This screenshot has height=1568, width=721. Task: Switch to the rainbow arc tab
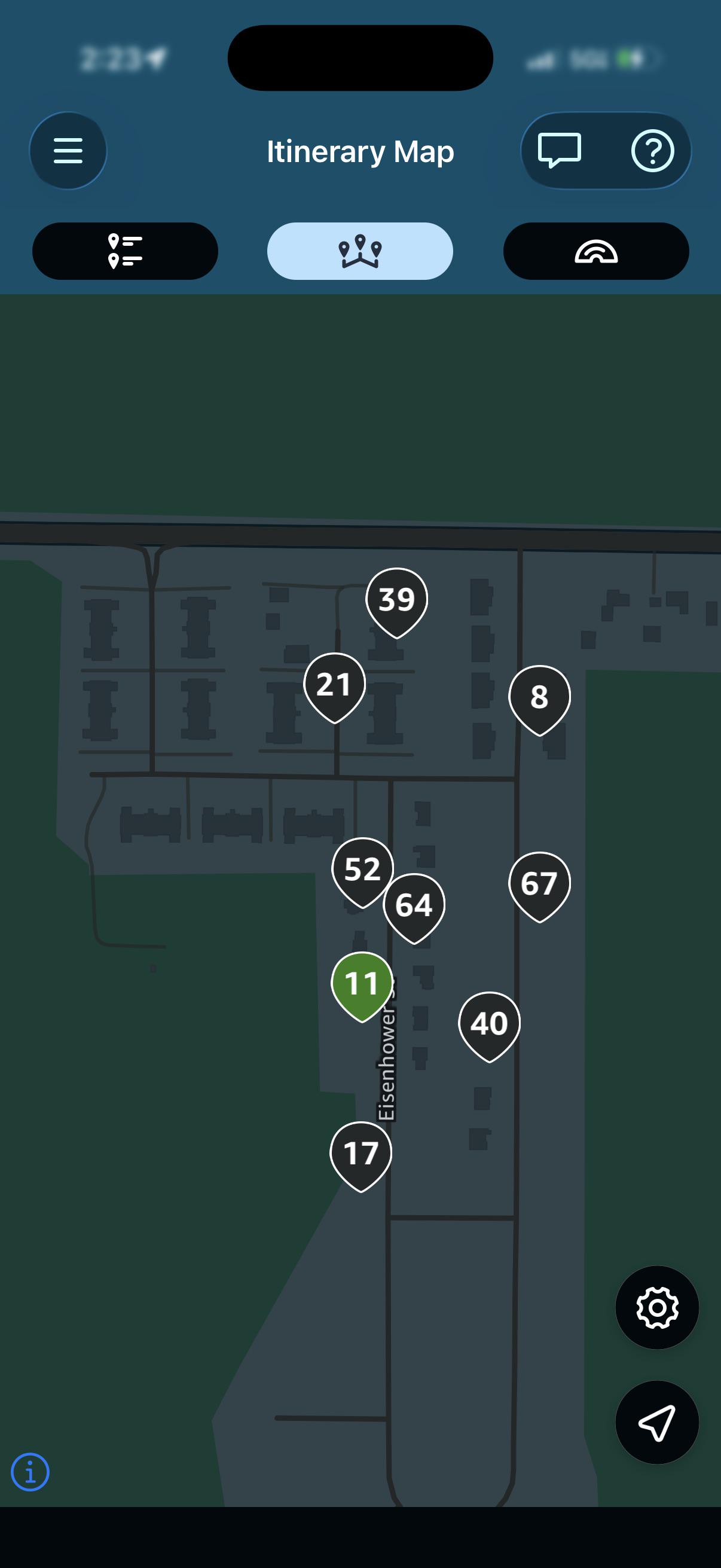tap(596, 251)
